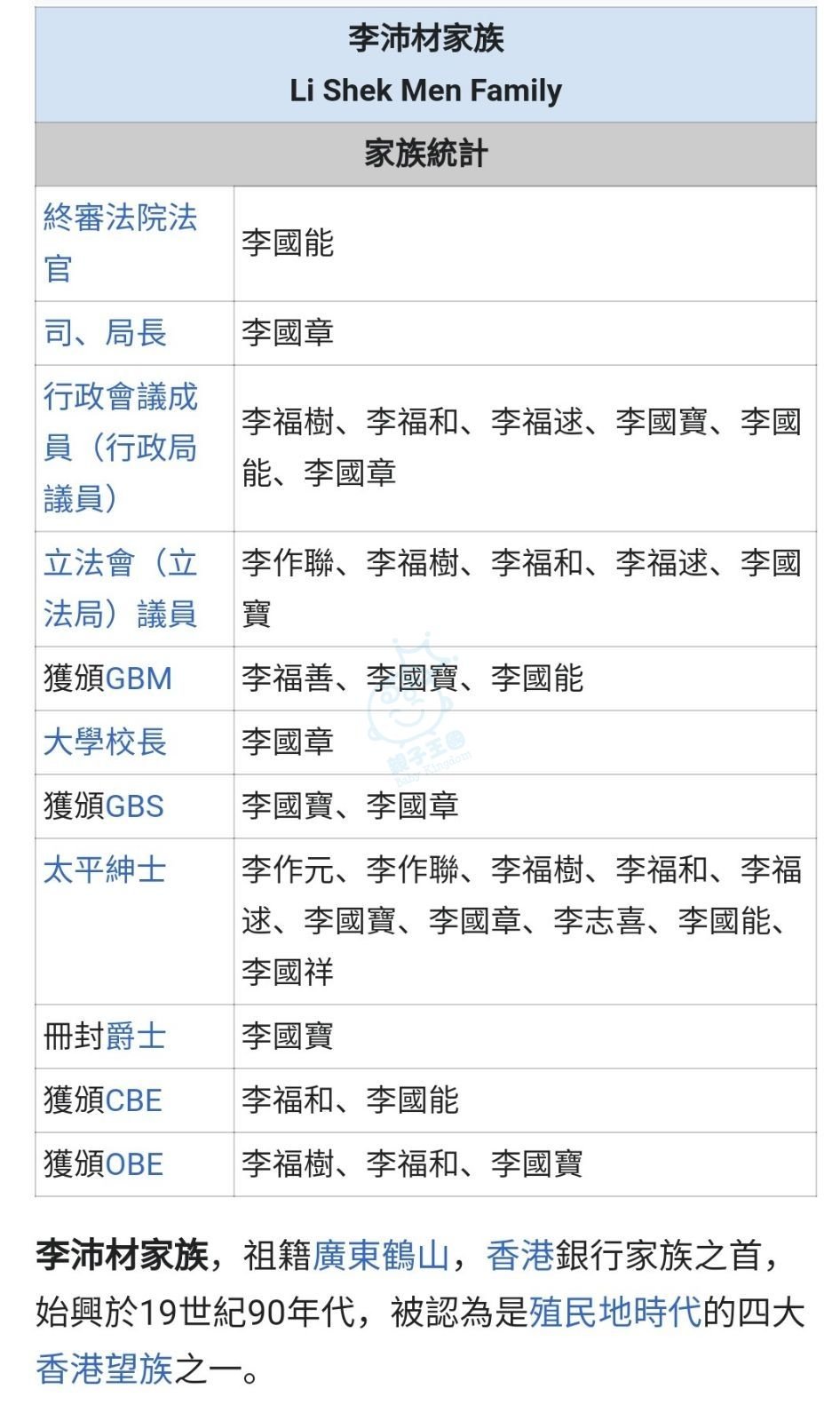The width and height of the screenshot is (840, 1421).
Task: Open the 廣東鶴山 link
Action: point(381,1256)
